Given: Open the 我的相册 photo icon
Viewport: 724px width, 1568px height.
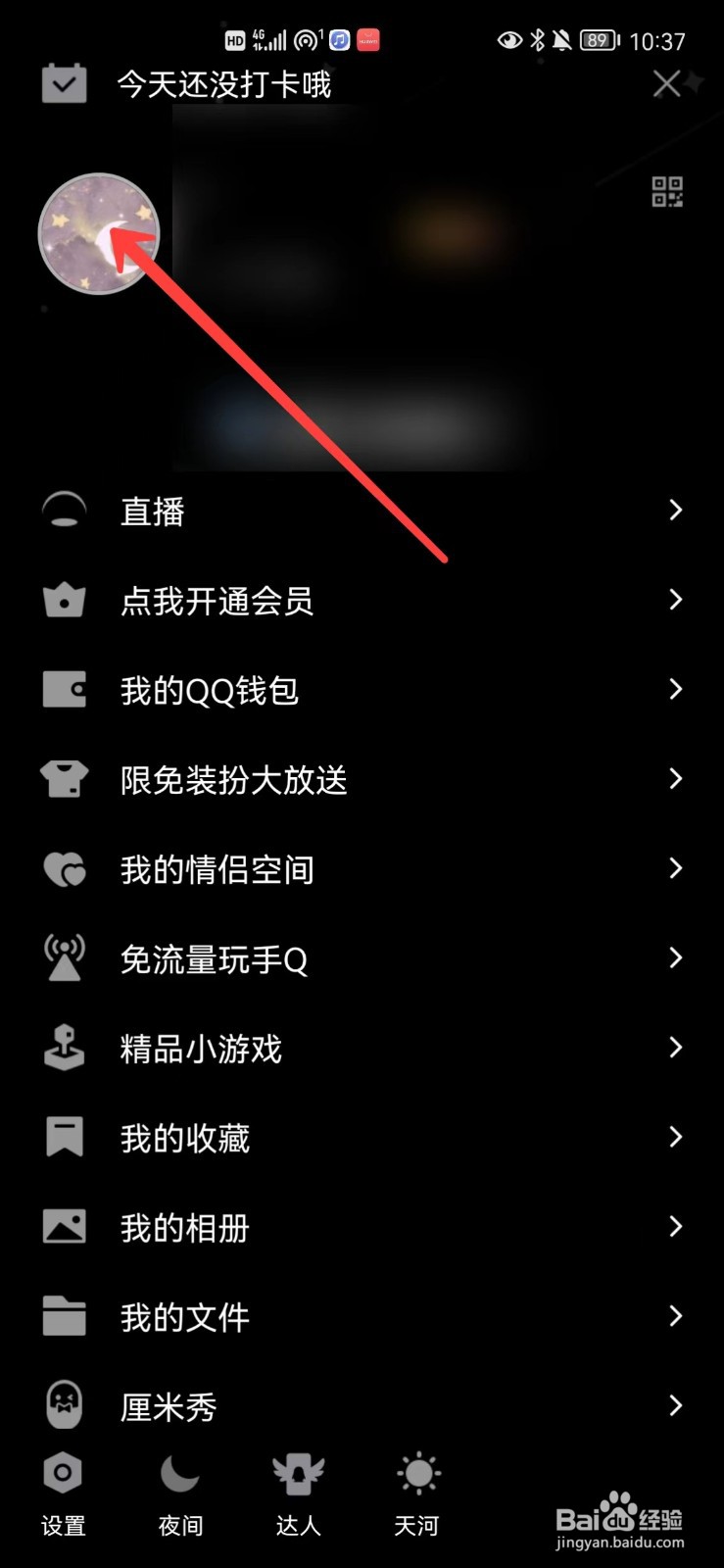Looking at the screenshot, I should pos(64,1226).
